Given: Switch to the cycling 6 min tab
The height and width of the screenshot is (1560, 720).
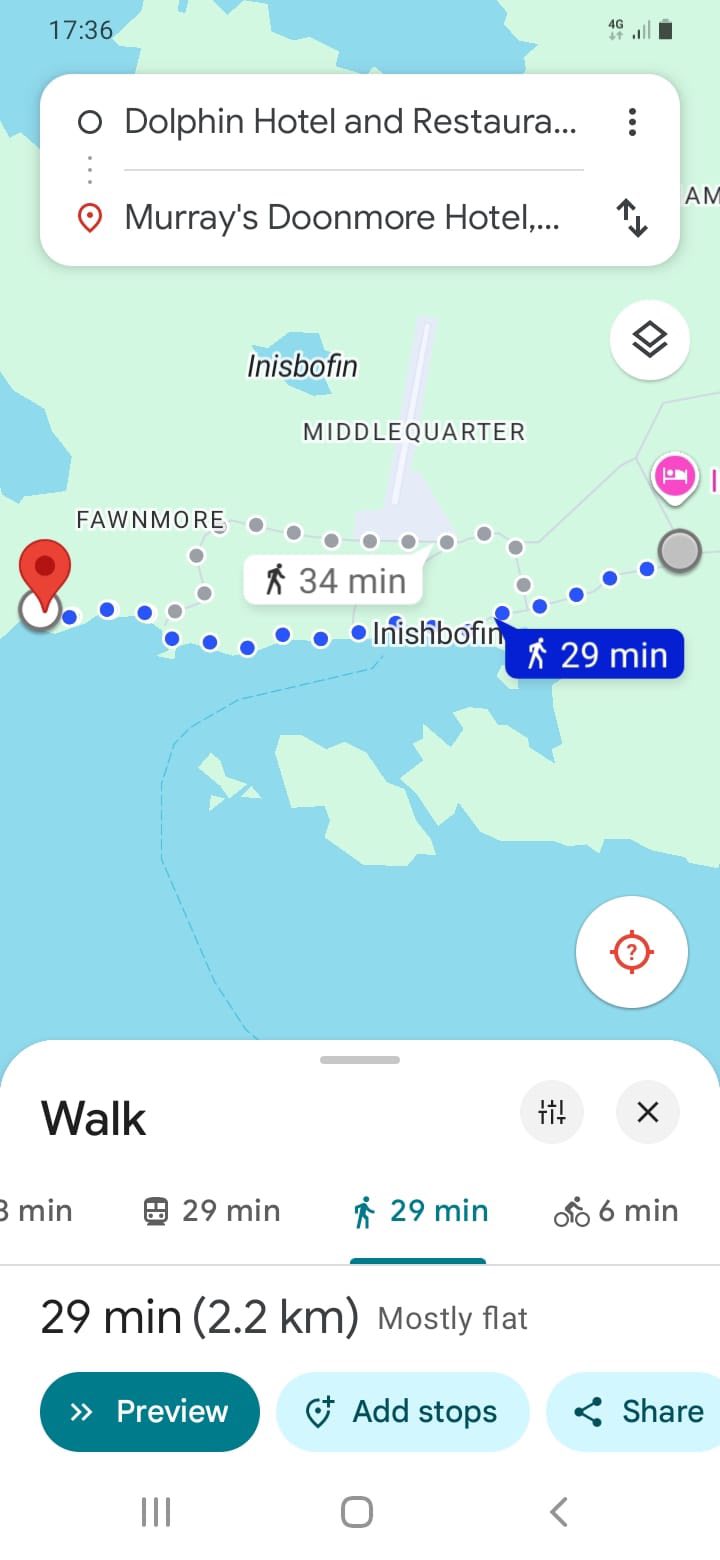Looking at the screenshot, I should (616, 1211).
